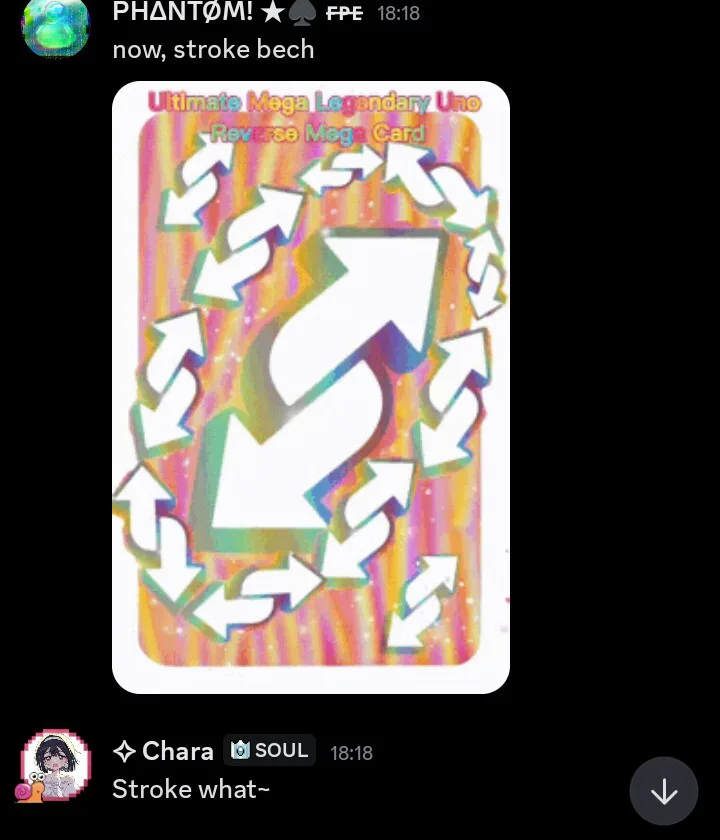Open PHANTOM's profile avatar
720x840 pixels.
tap(55, 26)
